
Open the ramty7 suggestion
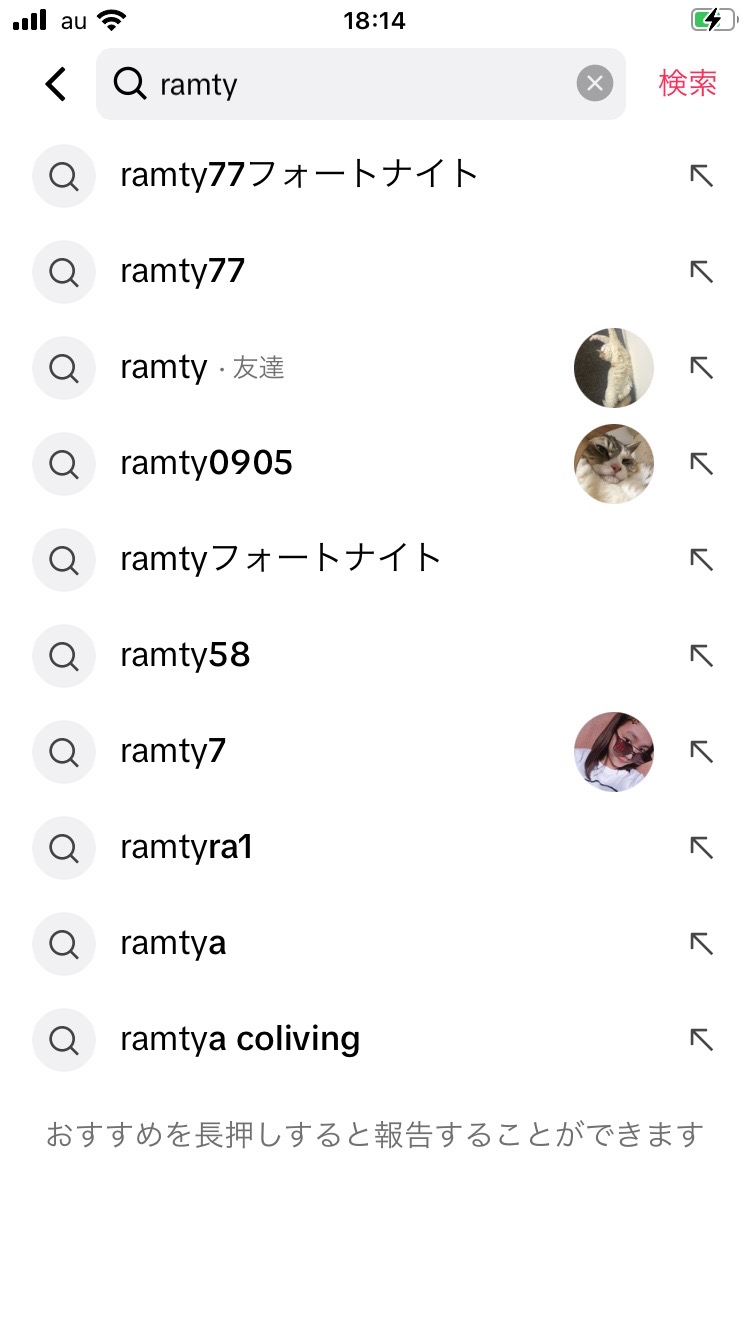(173, 751)
